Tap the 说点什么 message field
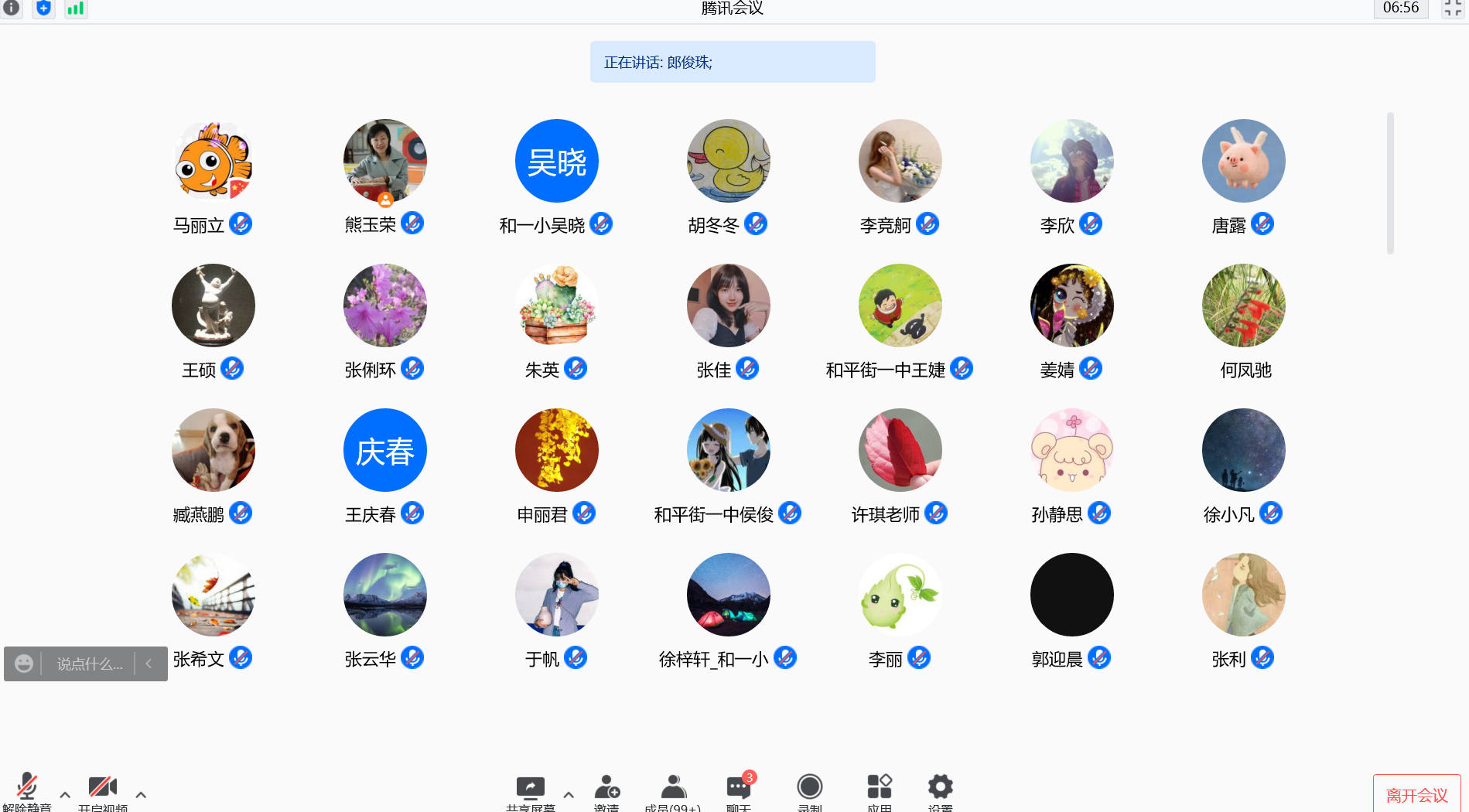 [x=90, y=664]
